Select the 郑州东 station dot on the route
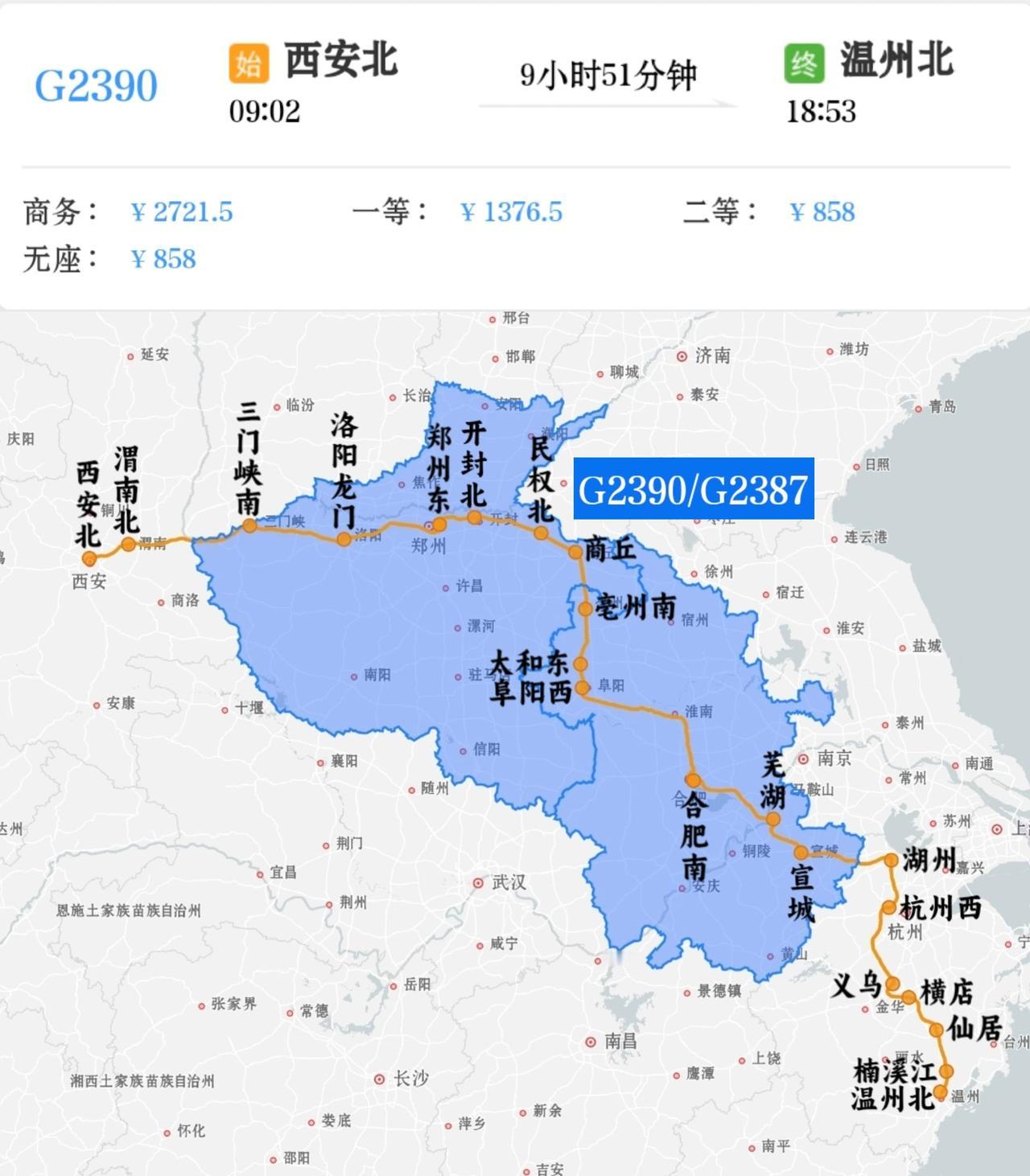 (x=440, y=524)
